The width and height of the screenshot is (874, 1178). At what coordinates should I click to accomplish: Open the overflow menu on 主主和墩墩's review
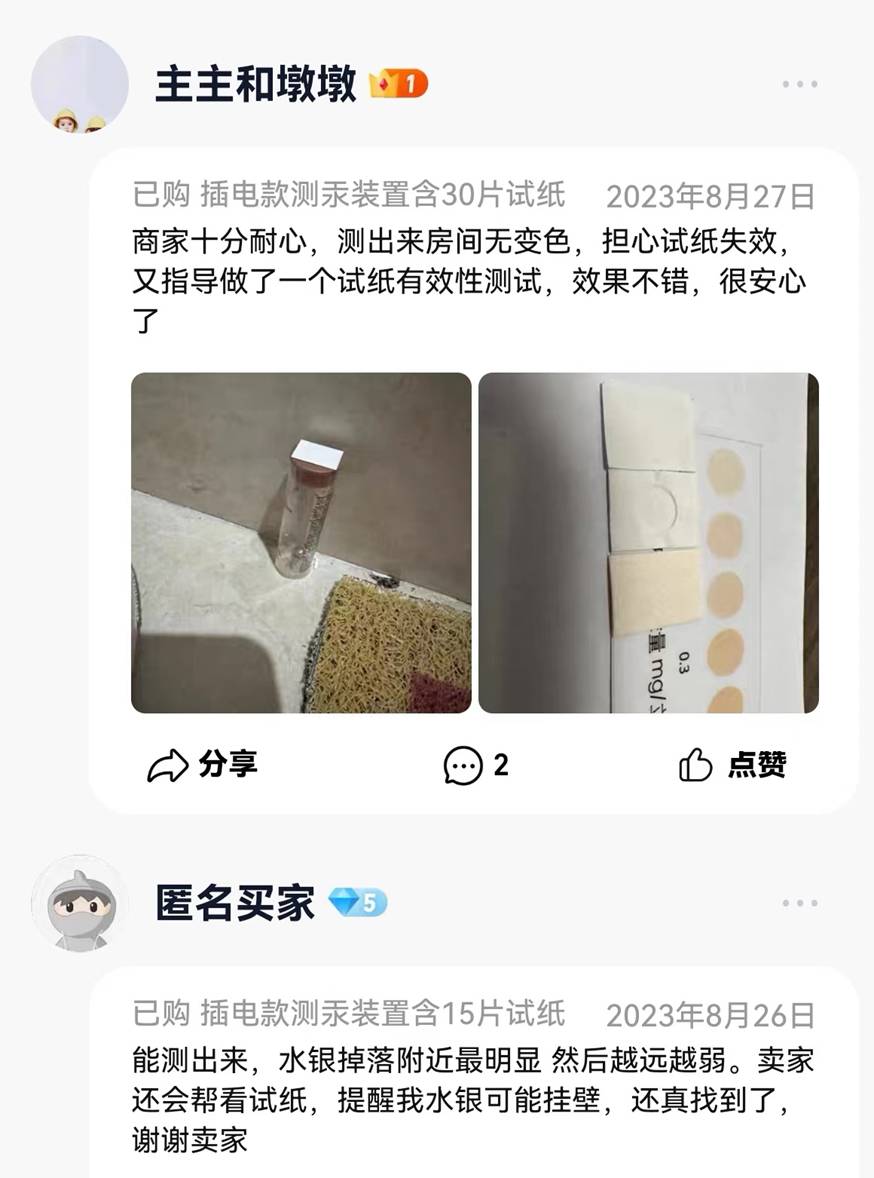point(799,85)
